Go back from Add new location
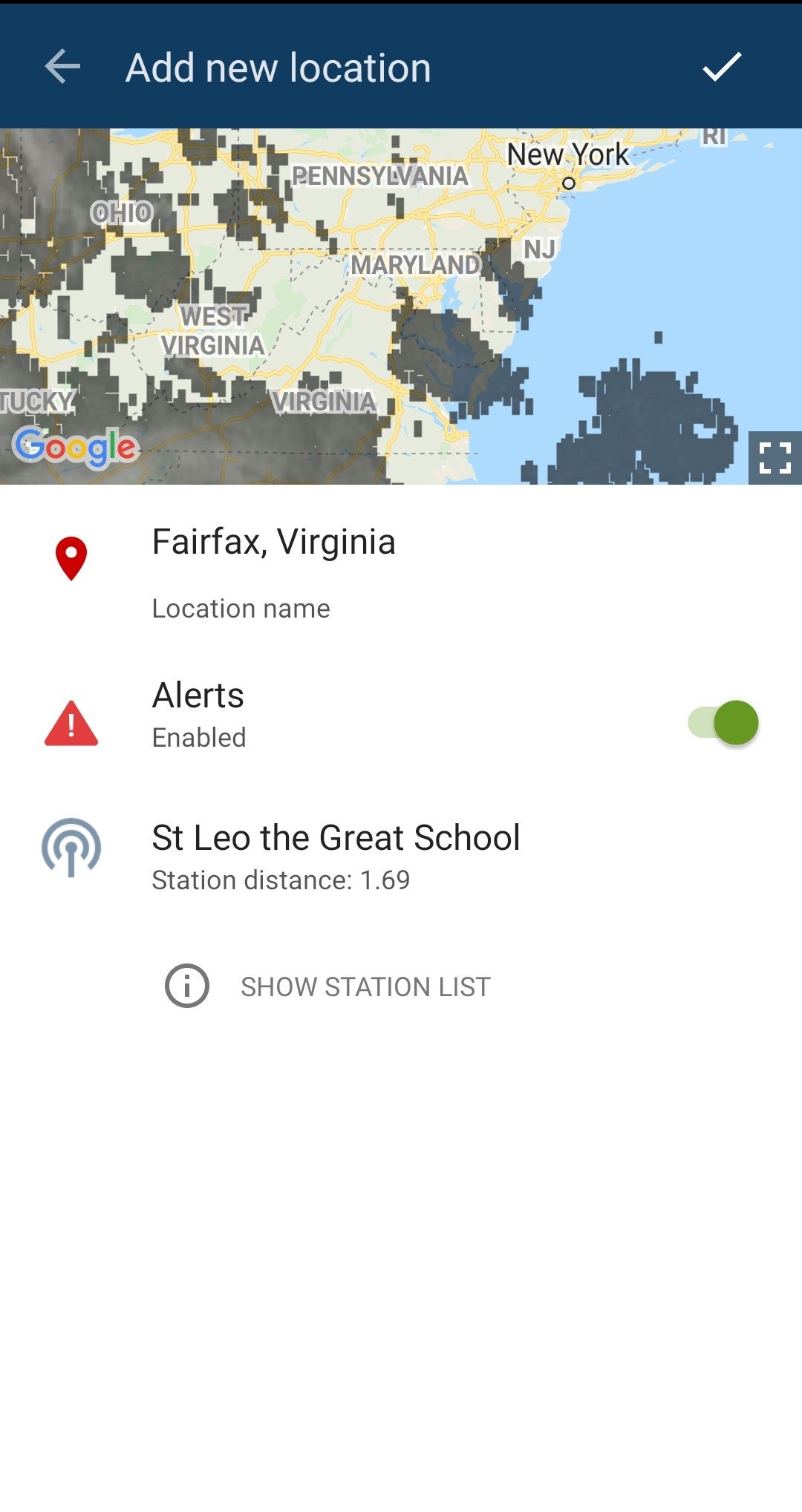This screenshot has width=802, height=1512. coord(62,68)
